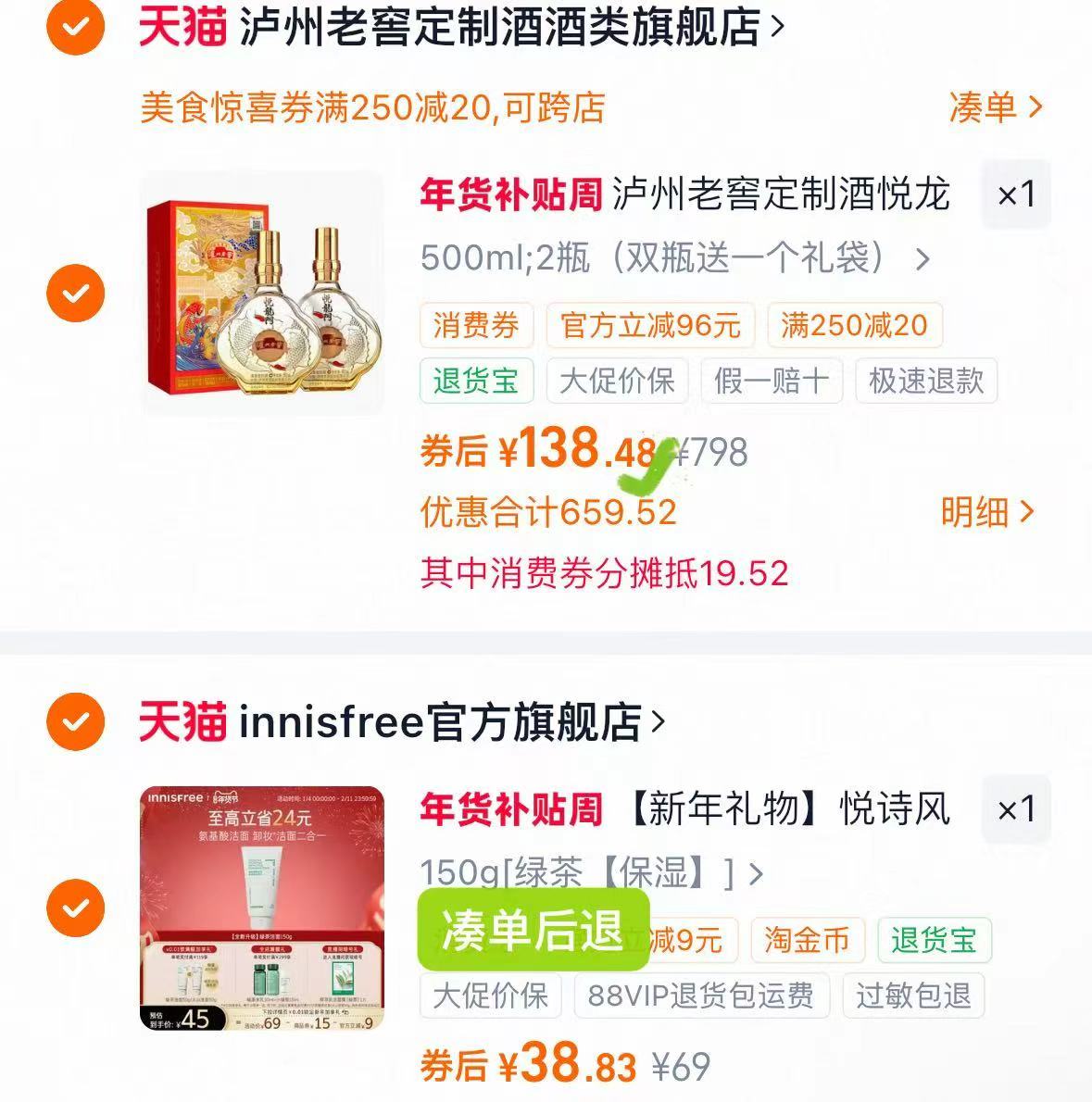Image resolution: width=1092 pixels, height=1102 pixels.
Task: Open the 泸州老窖定制酒酒类旗舰店 store page
Action: pos(505,28)
